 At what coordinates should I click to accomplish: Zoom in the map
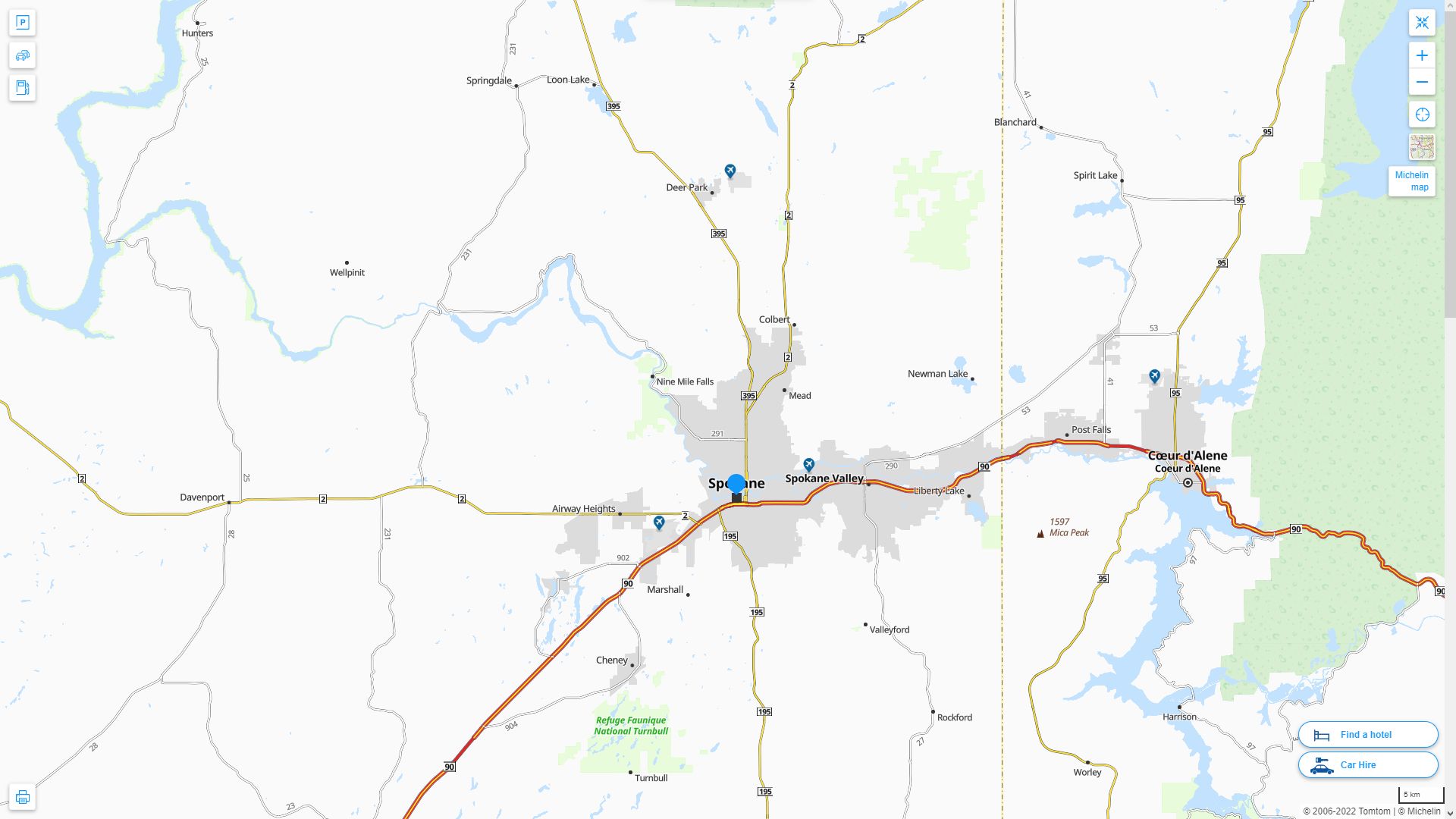(1422, 55)
